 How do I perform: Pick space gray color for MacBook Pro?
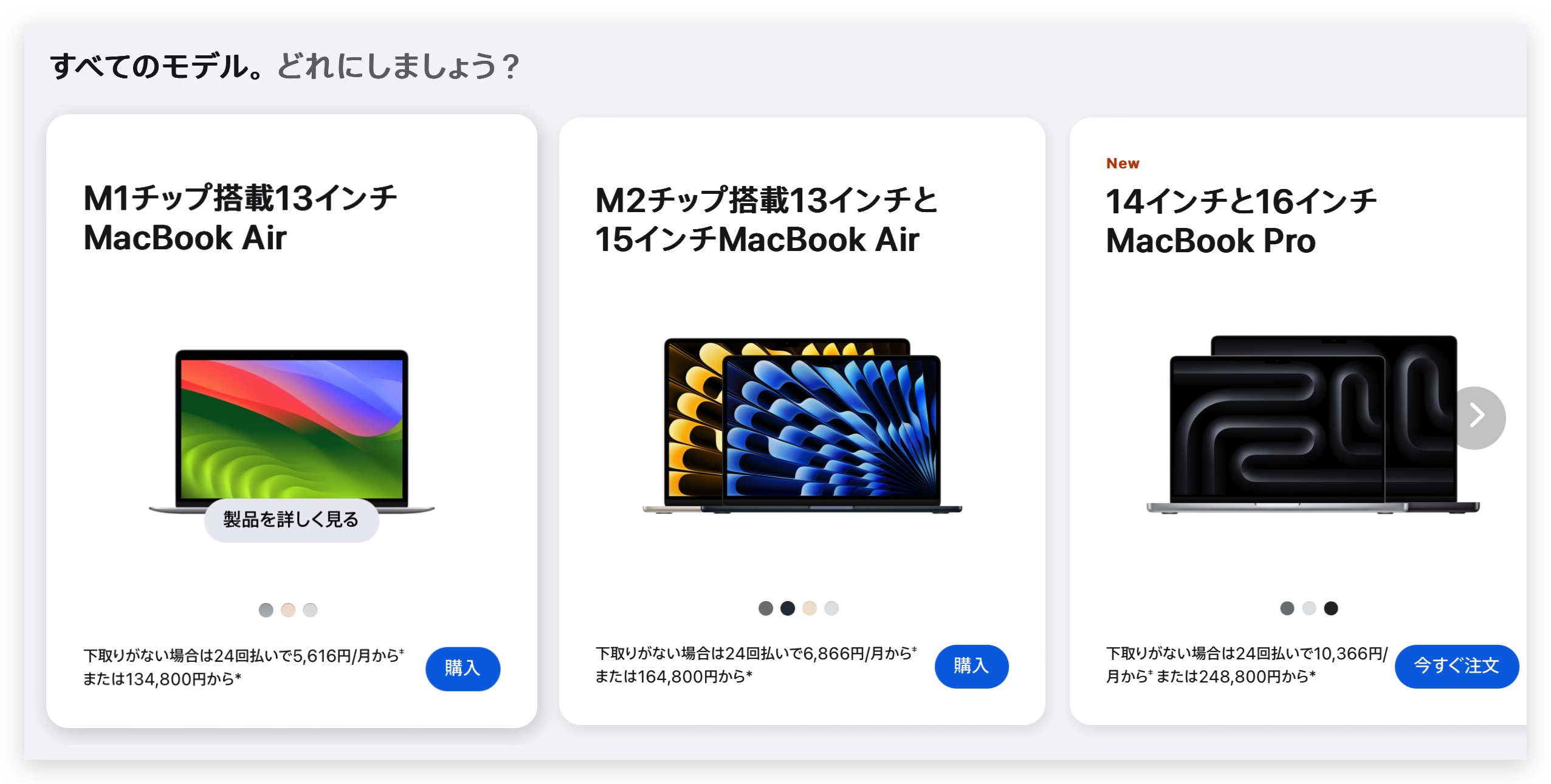click(1287, 608)
